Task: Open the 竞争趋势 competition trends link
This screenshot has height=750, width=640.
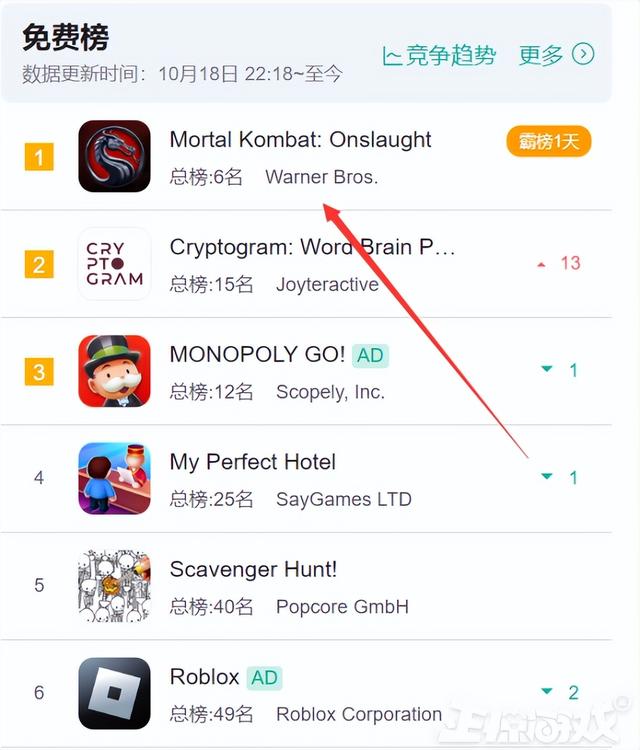Action: (439, 55)
